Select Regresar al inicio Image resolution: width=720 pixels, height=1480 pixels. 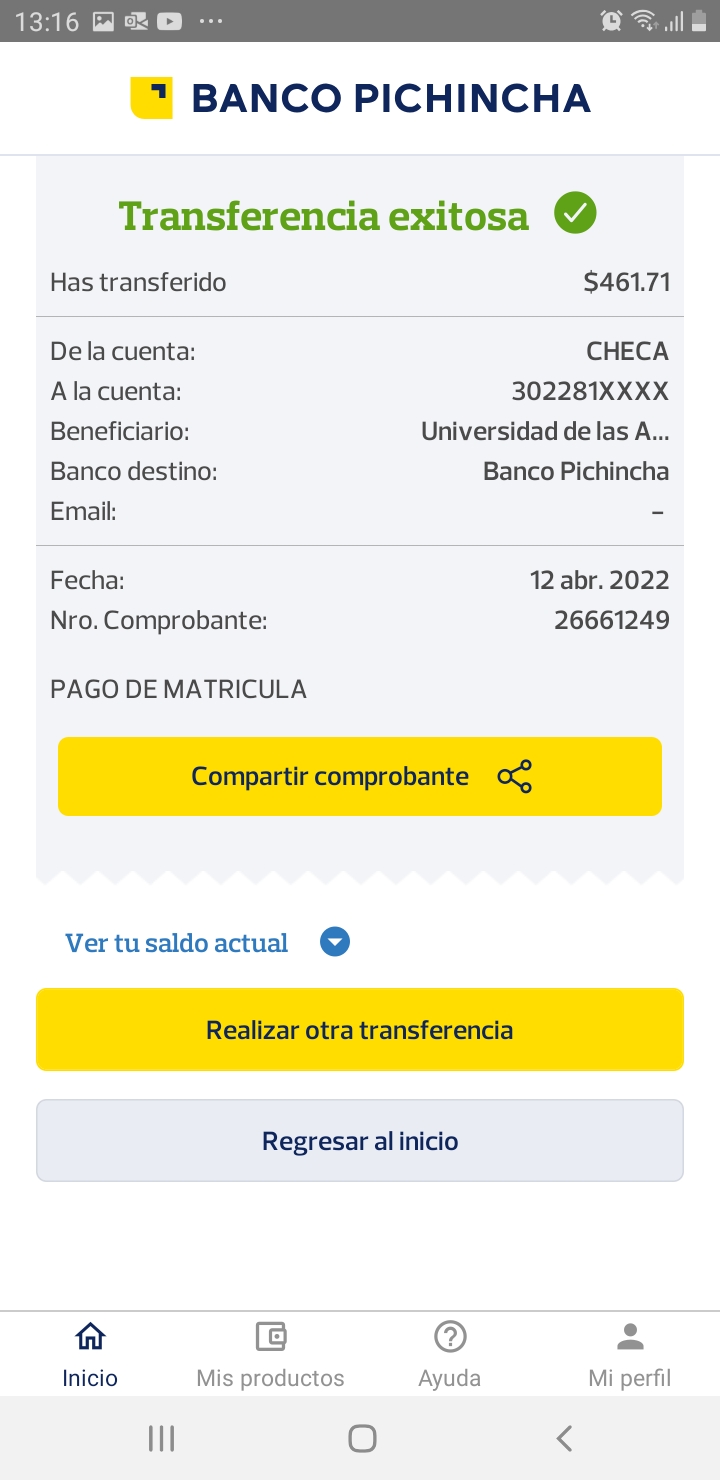point(360,1141)
